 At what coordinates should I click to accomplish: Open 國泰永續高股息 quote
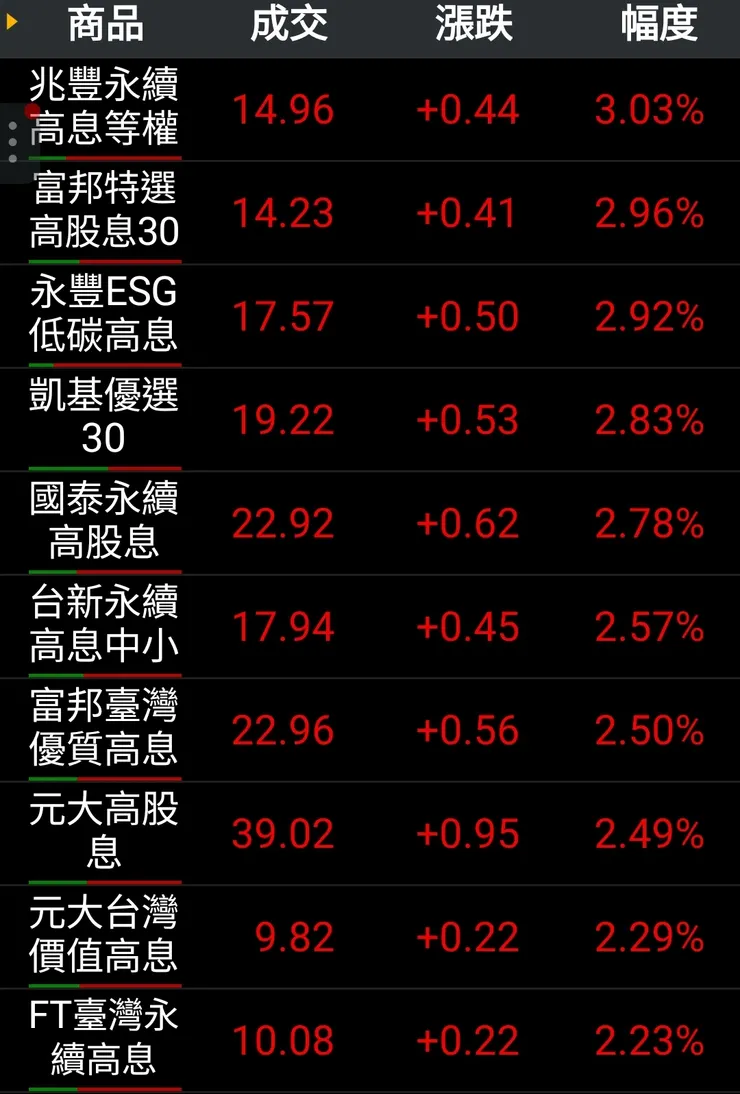pyautogui.click(x=106, y=522)
